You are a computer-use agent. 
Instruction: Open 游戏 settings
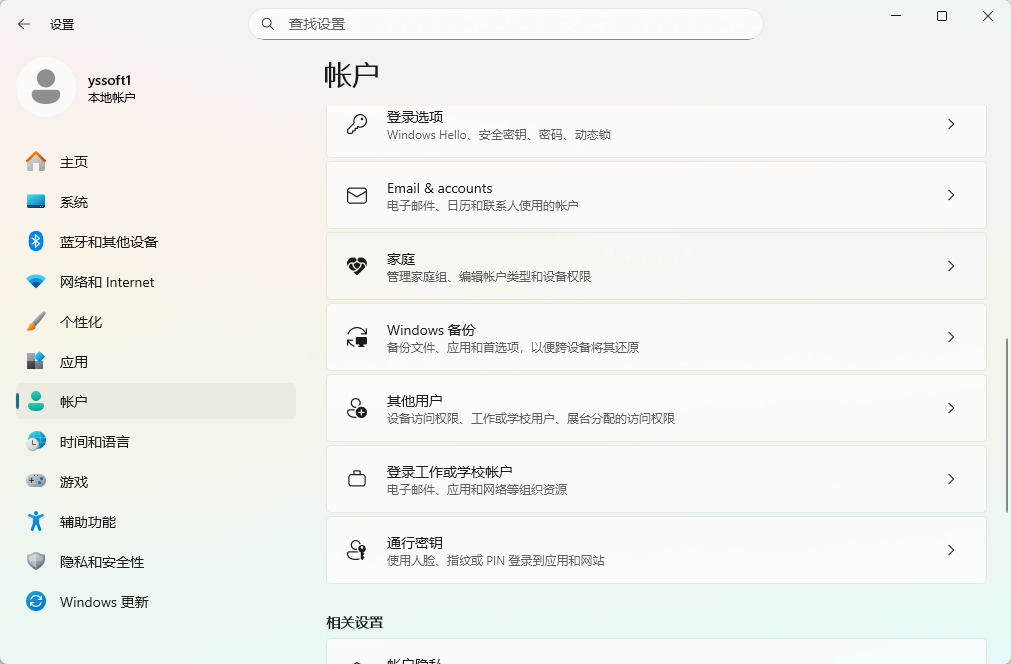click(x=74, y=482)
